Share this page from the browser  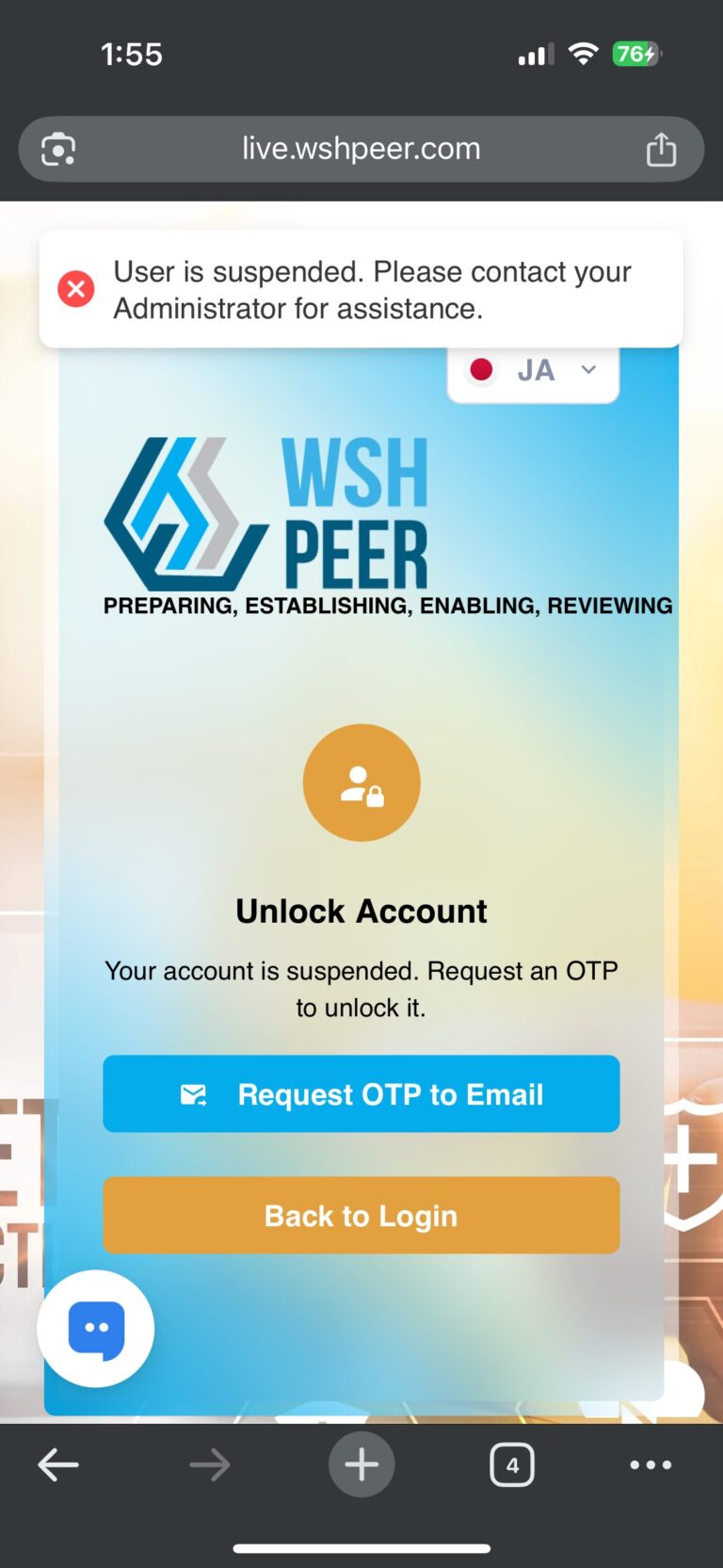[661, 149]
